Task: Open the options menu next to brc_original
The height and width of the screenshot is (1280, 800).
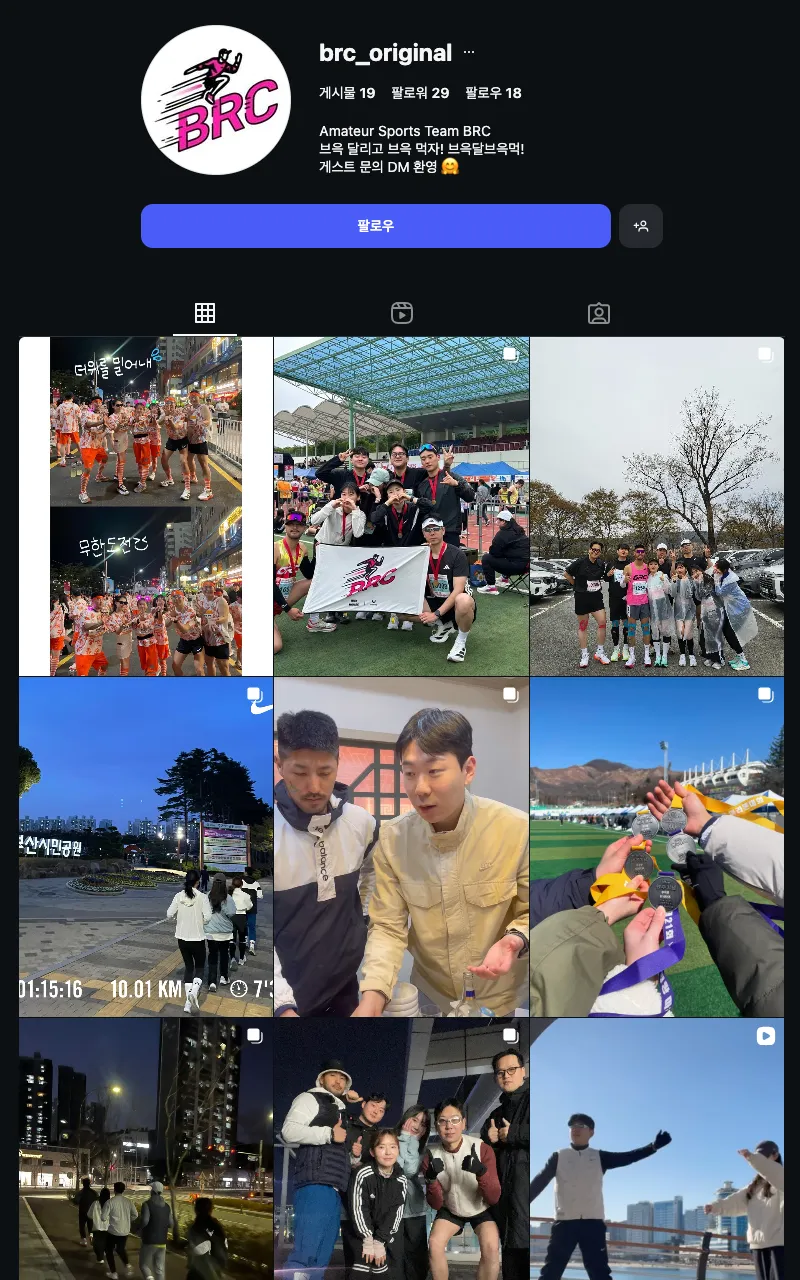Action: click(x=469, y=53)
